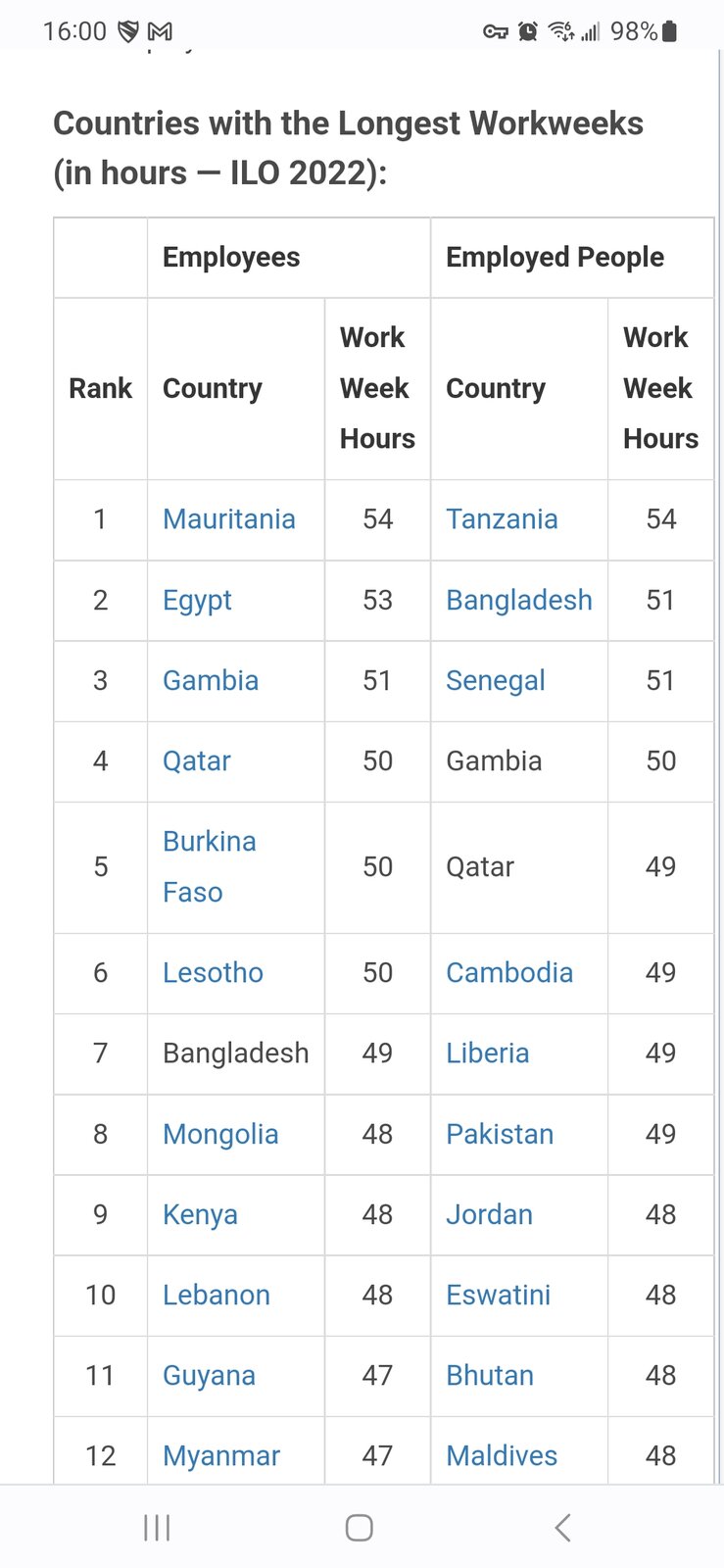
Task: Open the Egypt link
Action: point(197,601)
